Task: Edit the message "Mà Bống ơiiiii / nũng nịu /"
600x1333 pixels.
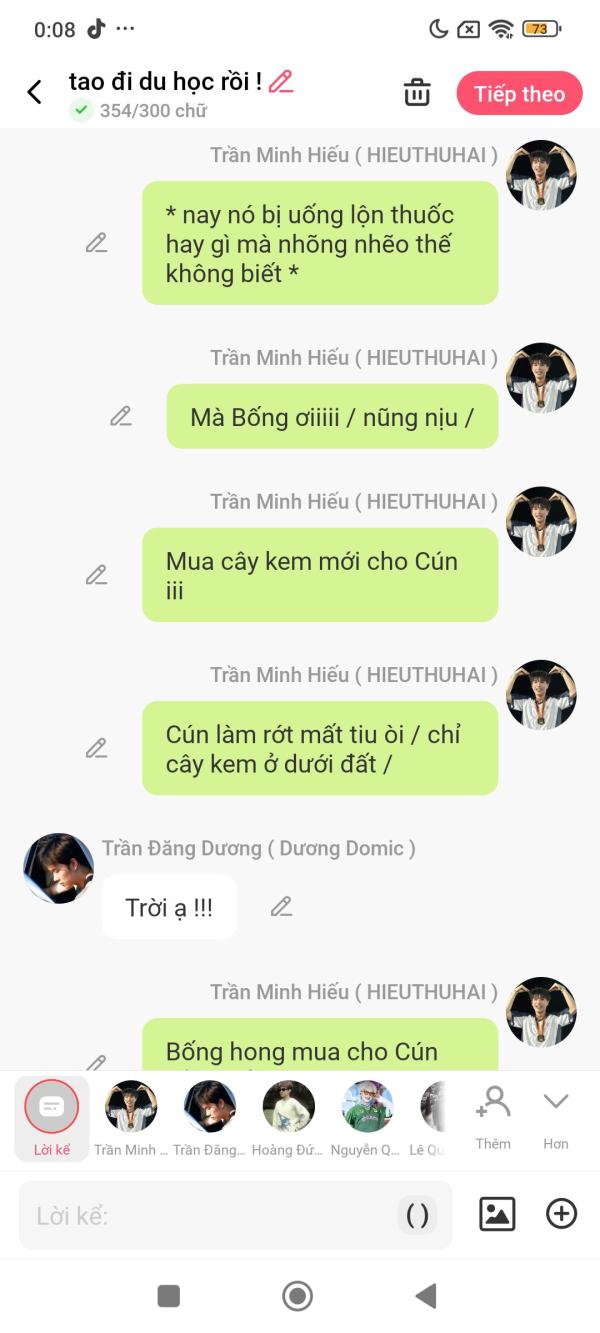Action: 121,416
